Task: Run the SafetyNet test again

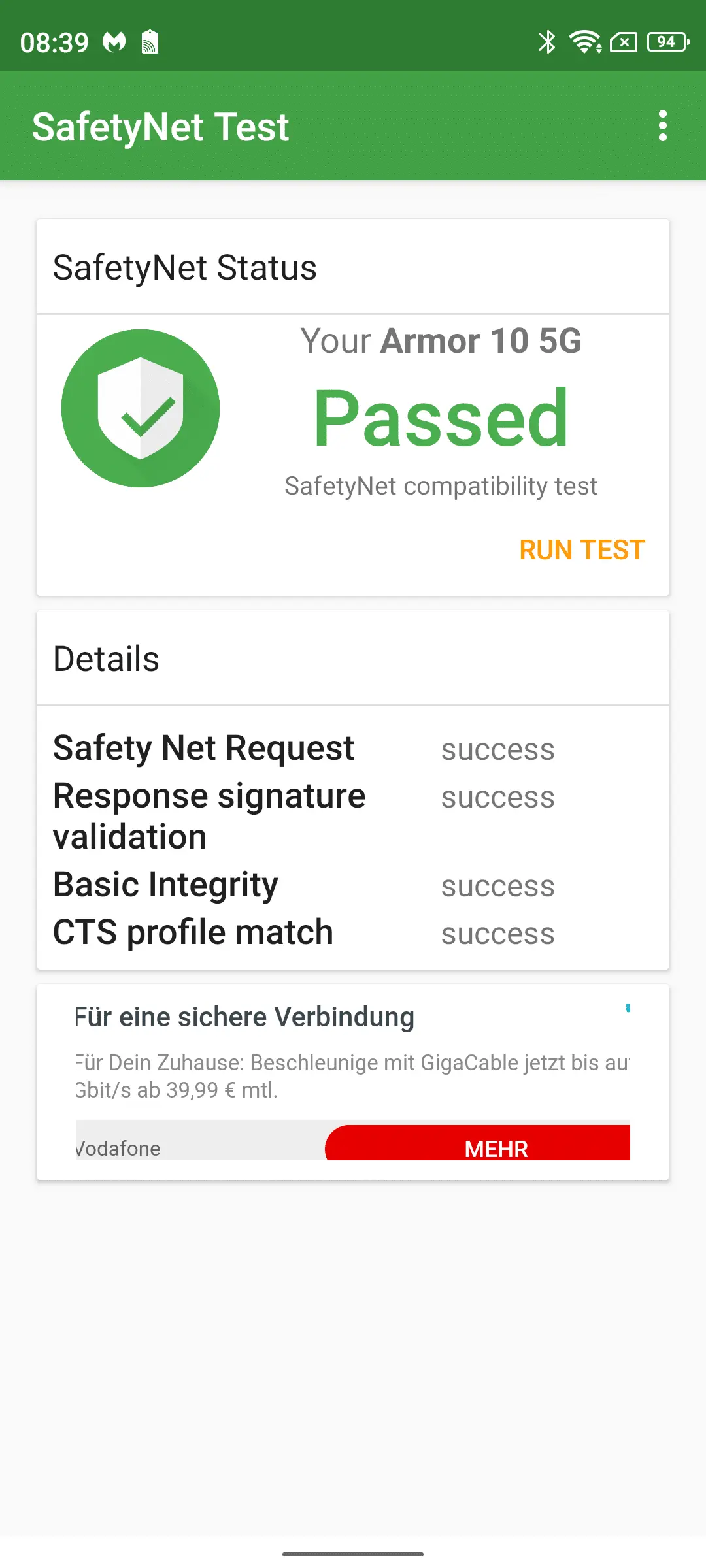Action: (582, 550)
